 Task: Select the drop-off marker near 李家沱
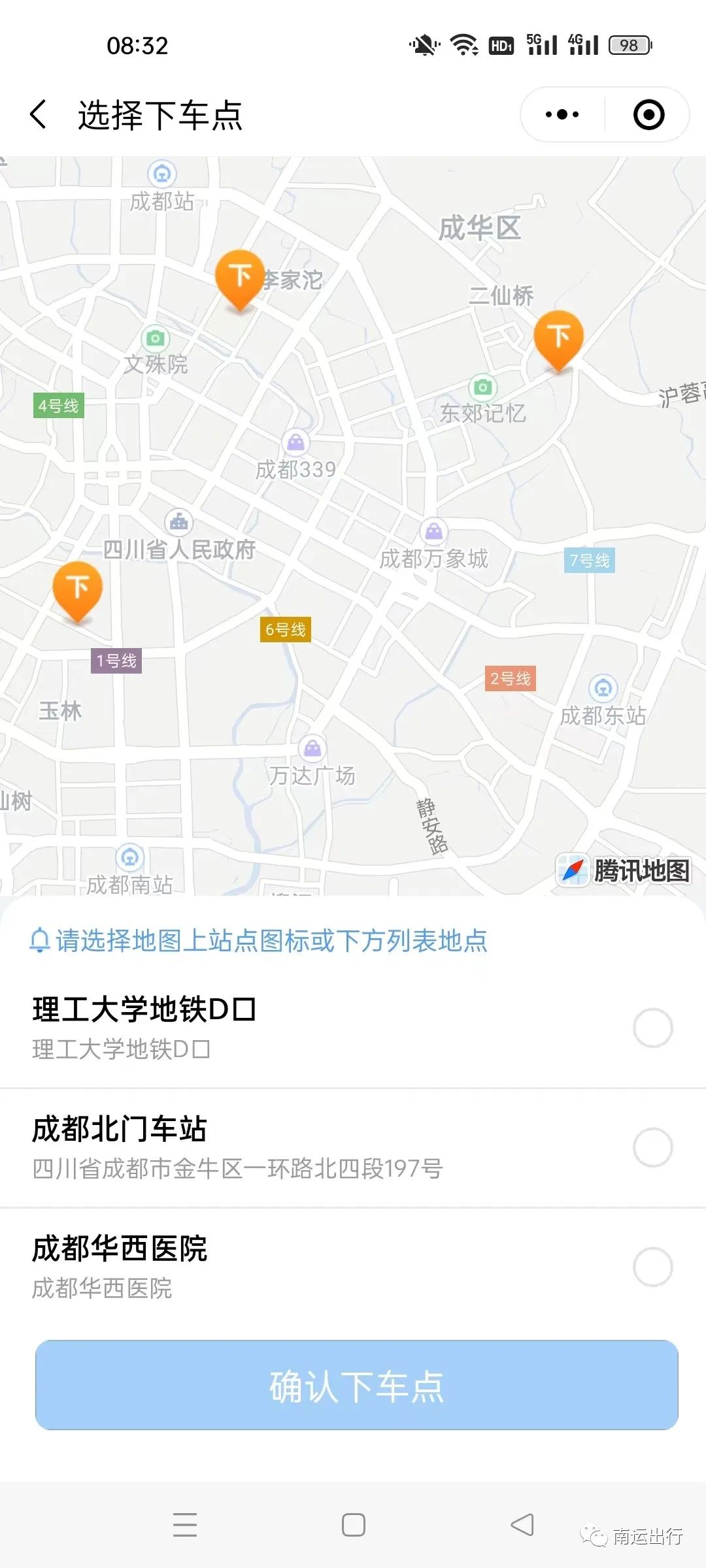pyautogui.click(x=240, y=277)
